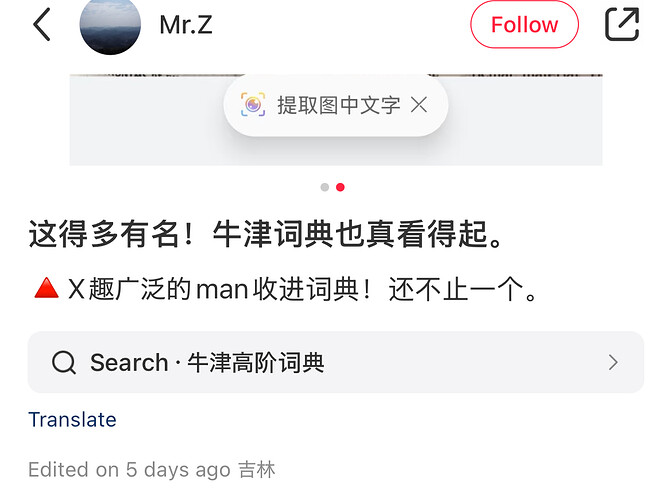Open Mr.Z's profile avatar
672x499 pixels.
click(109, 24)
